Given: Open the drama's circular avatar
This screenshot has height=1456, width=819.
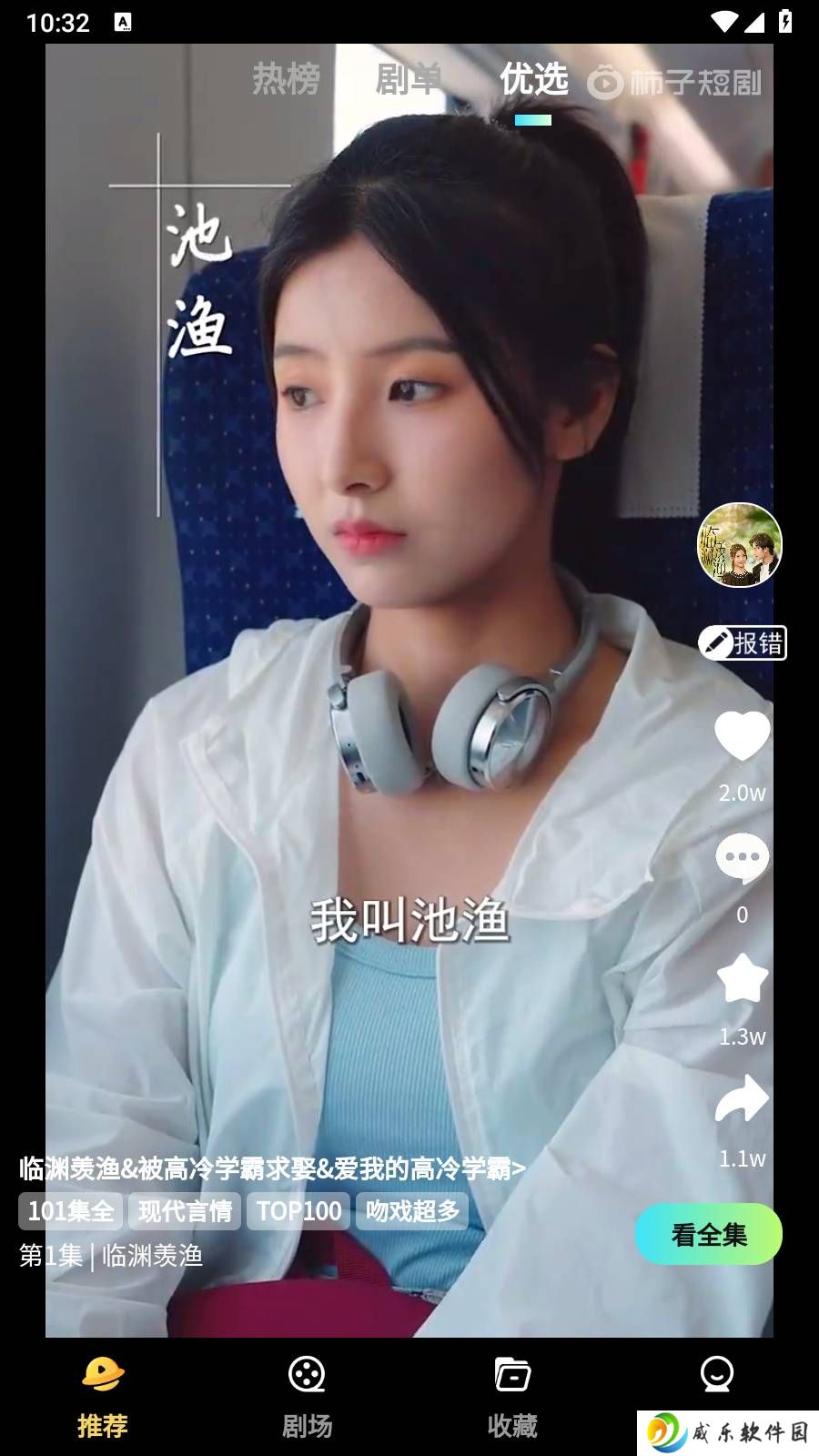Looking at the screenshot, I should click(739, 544).
